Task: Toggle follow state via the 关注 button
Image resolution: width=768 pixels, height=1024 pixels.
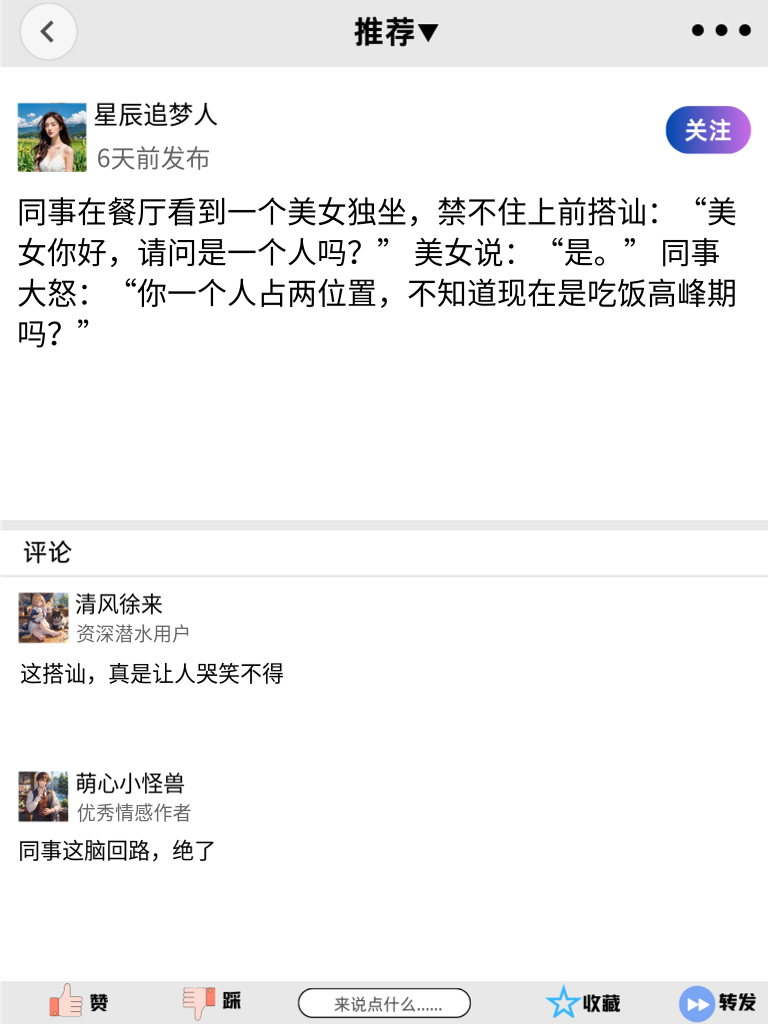Action: (x=707, y=130)
